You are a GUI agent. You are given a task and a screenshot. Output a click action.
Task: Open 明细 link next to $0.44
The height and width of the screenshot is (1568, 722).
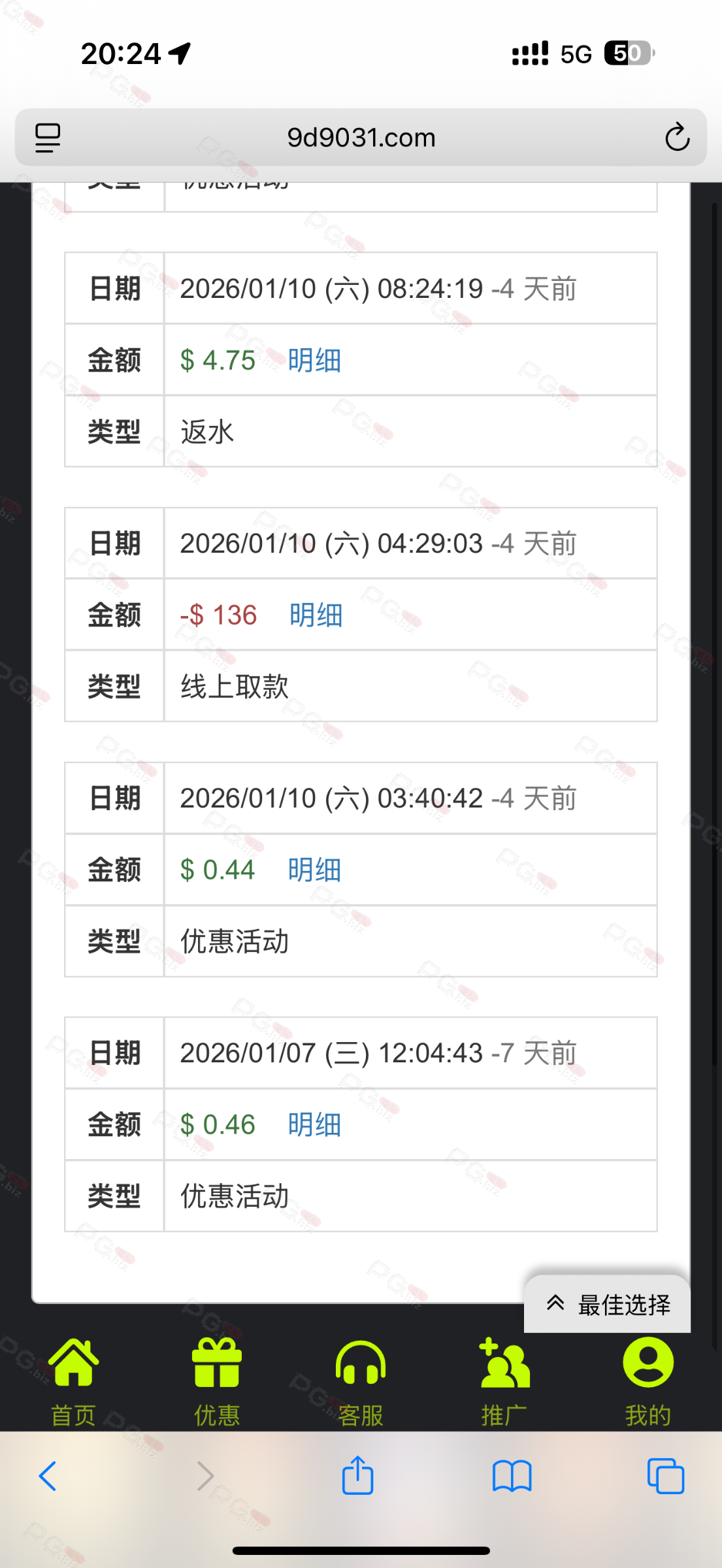coord(314,870)
